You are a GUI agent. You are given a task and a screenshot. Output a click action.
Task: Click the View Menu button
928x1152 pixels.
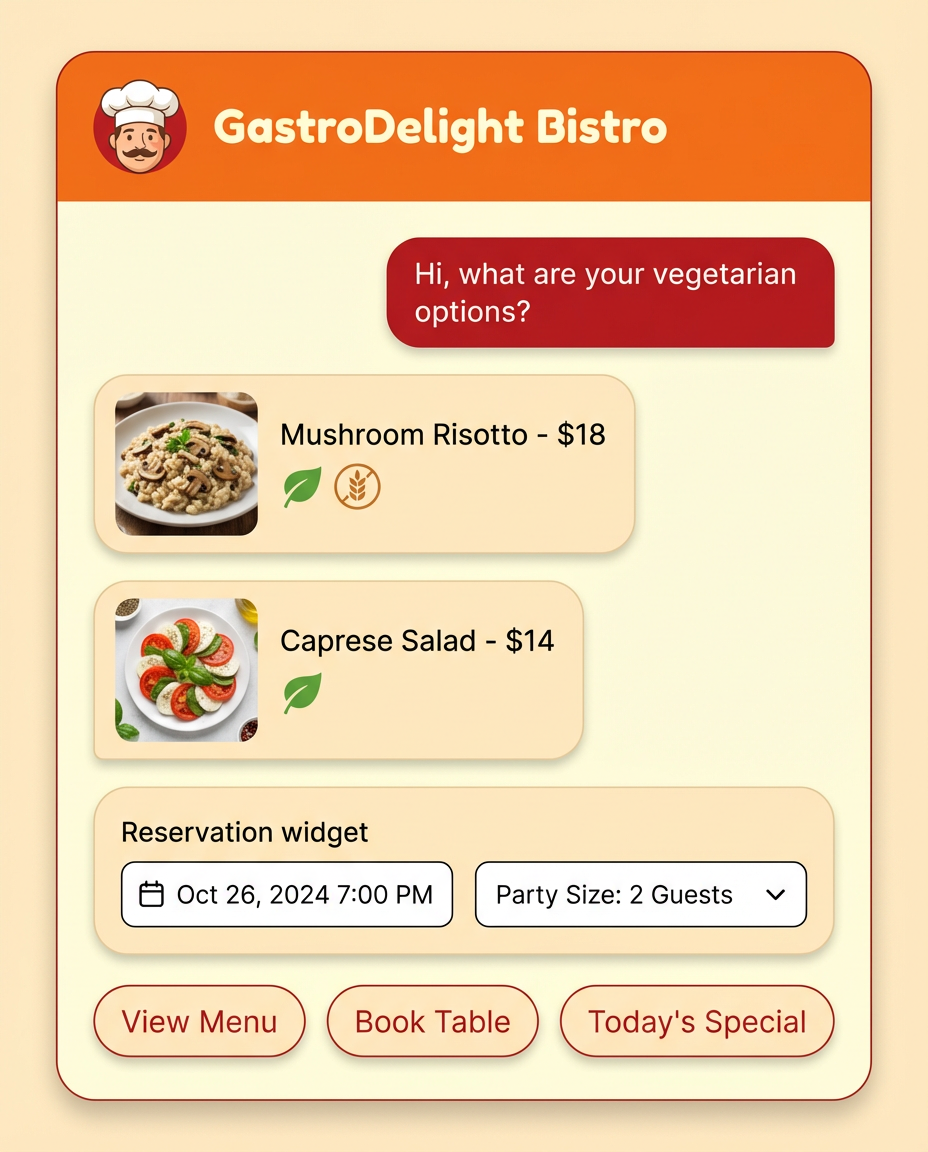(199, 1021)
